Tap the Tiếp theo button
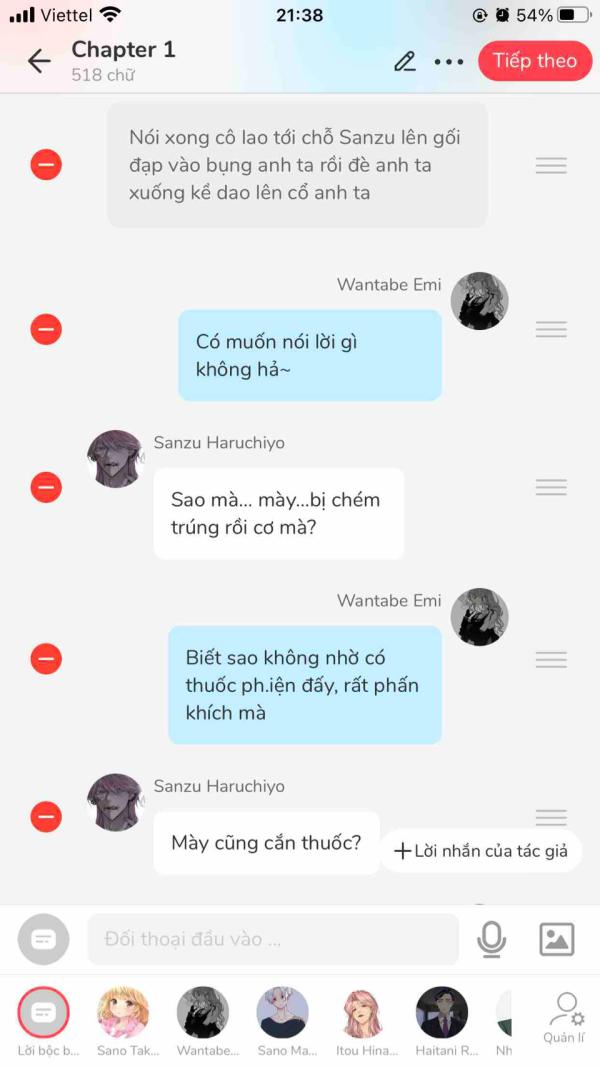 click(x=534, y=61)
